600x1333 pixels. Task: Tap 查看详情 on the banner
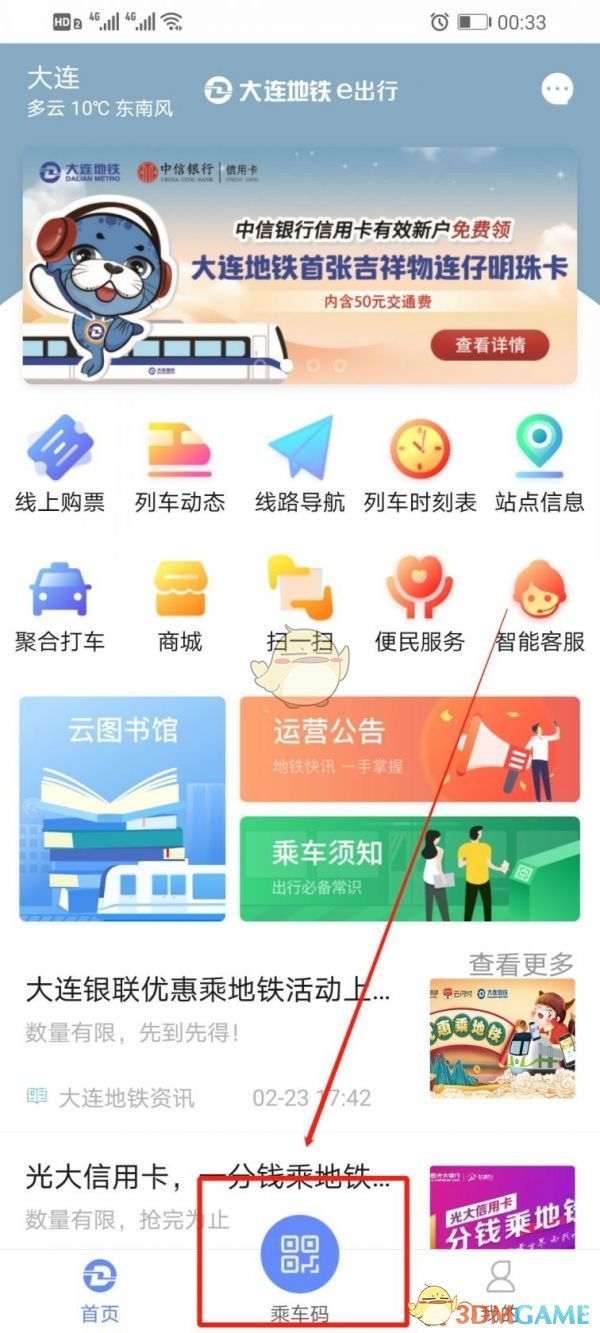click(490, 344)
